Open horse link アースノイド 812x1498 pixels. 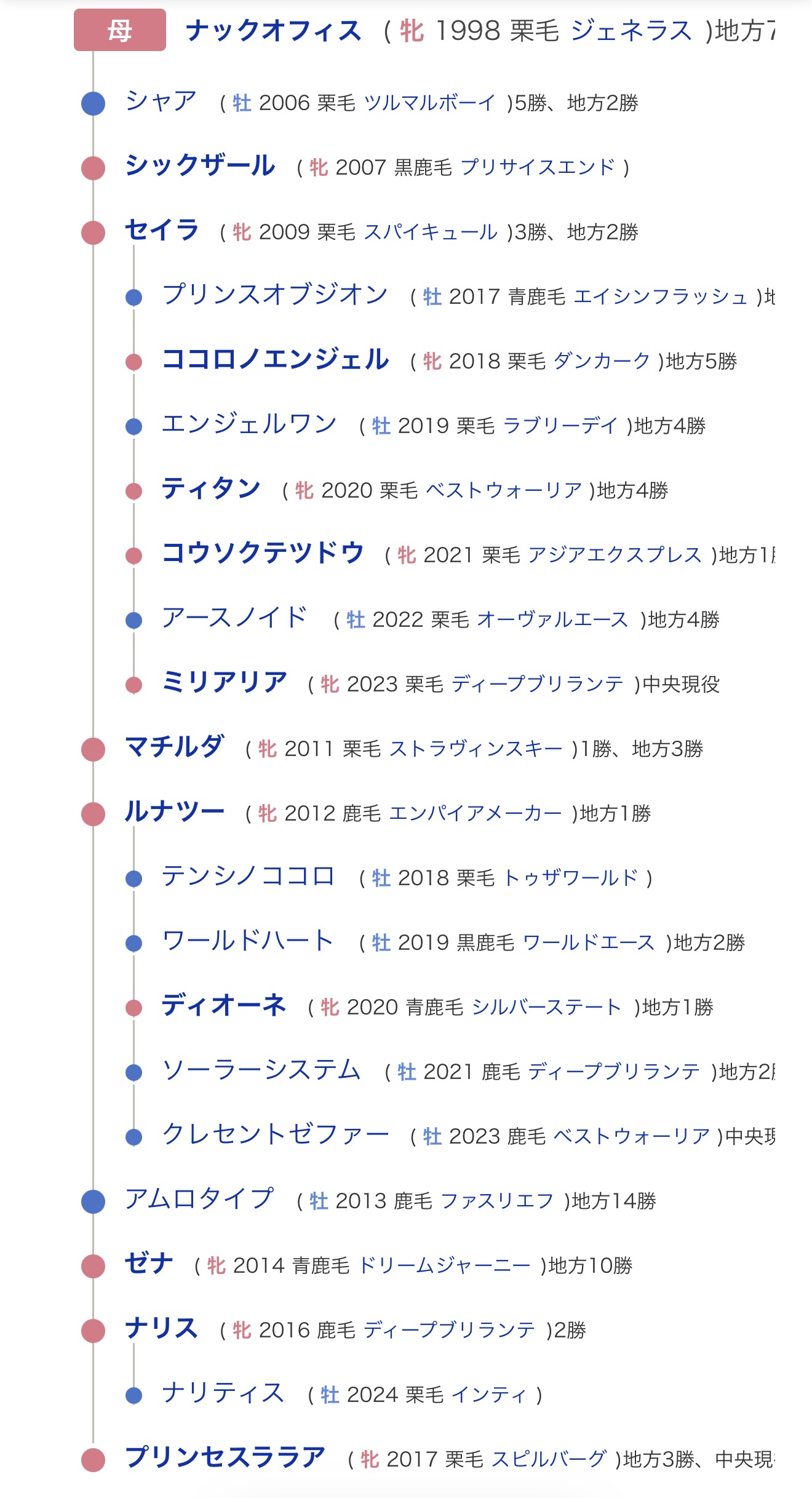(x=234, y=618)
